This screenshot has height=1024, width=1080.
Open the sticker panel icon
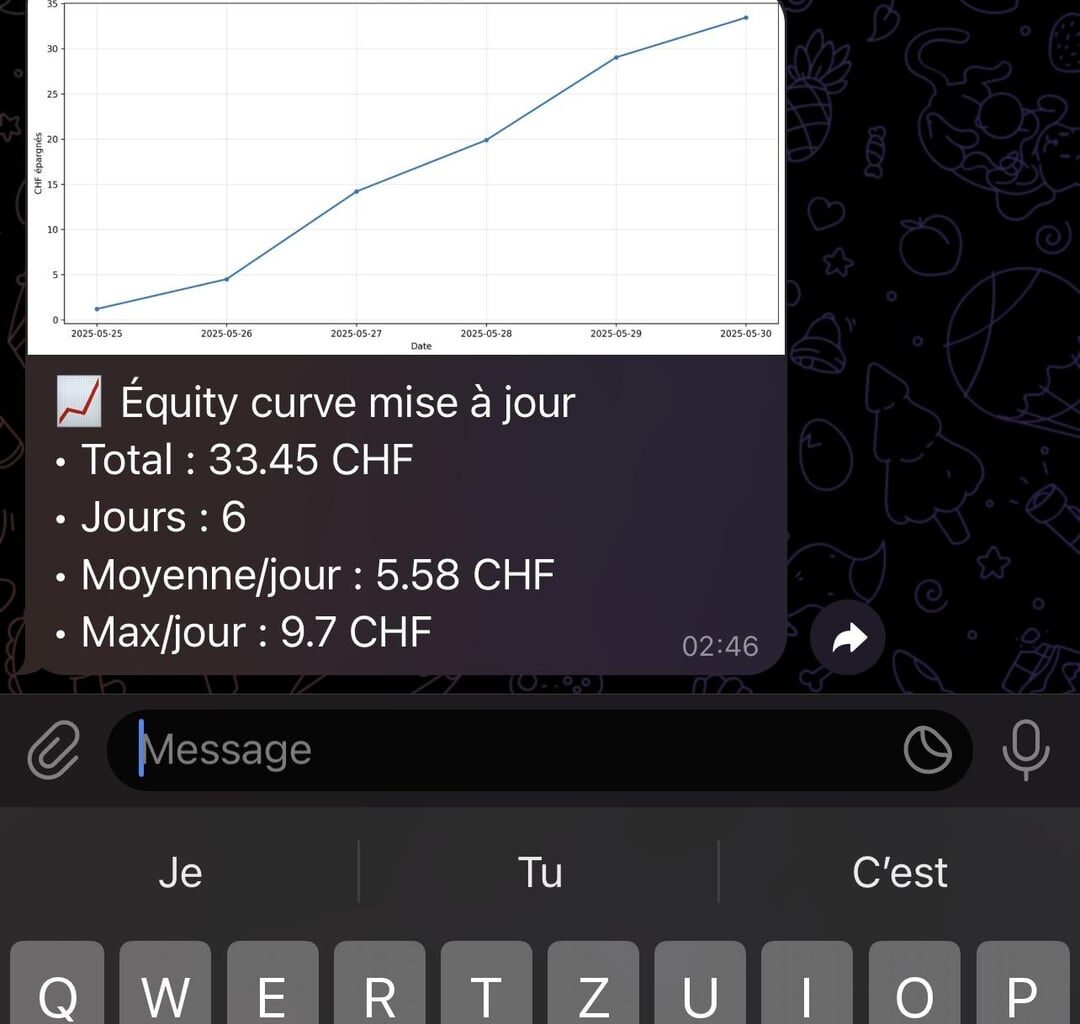pyautogui.click(x=927, y=750)
